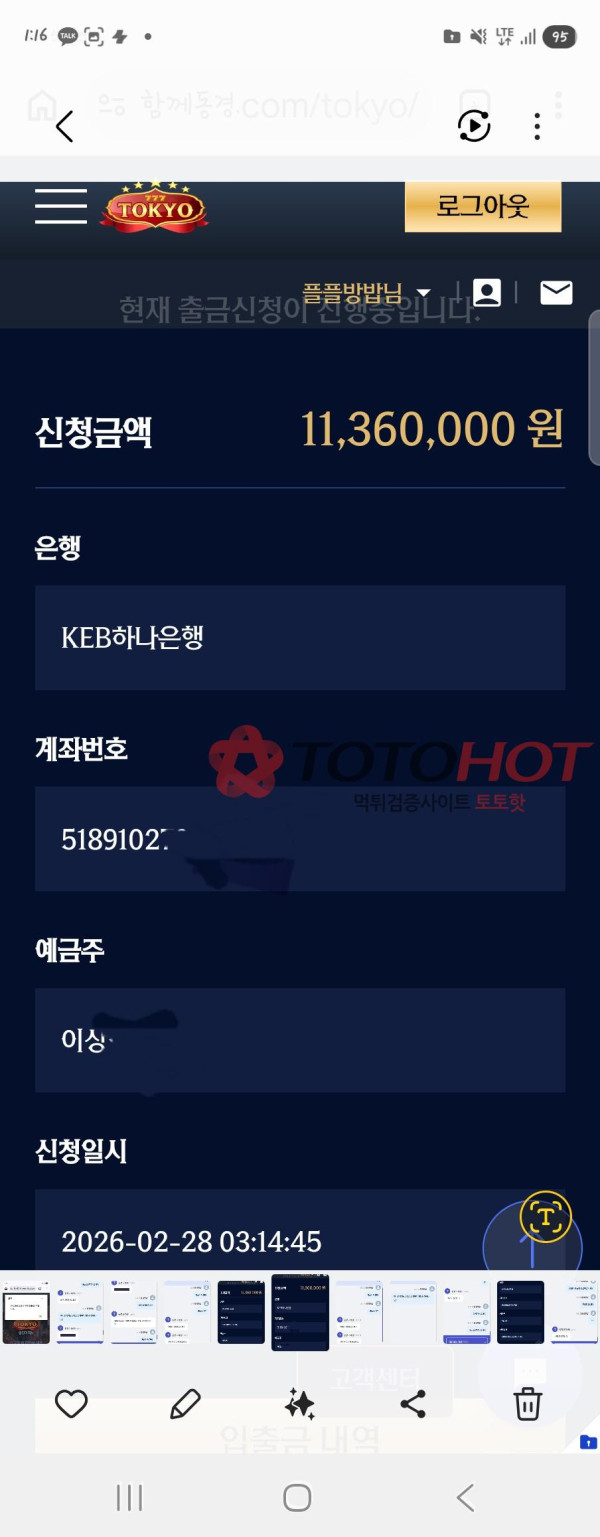This screenshot has width=600, height=1537.
Task: Open the three-dot more options menu
Action: tap(537, 126)
